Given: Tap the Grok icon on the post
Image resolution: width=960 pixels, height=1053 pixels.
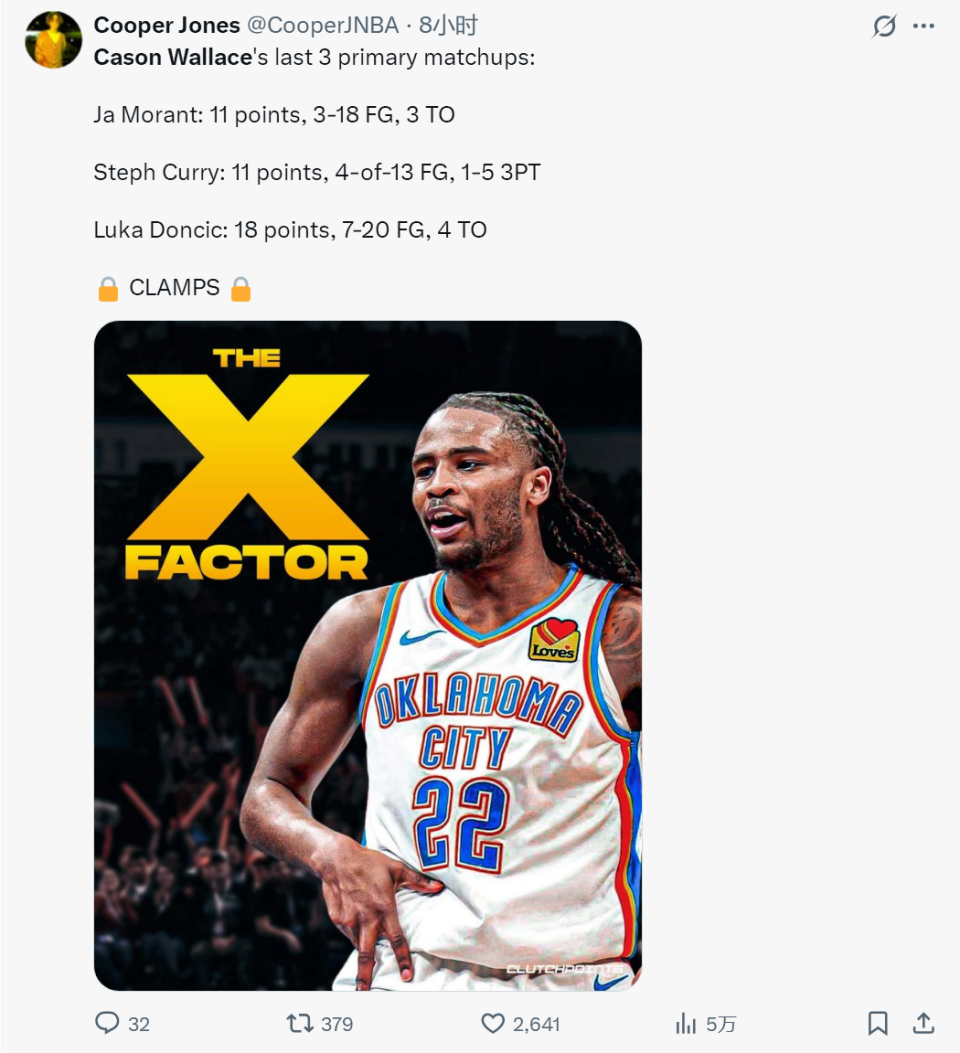Looking at the screenshot, I should (x=884, y=26).
